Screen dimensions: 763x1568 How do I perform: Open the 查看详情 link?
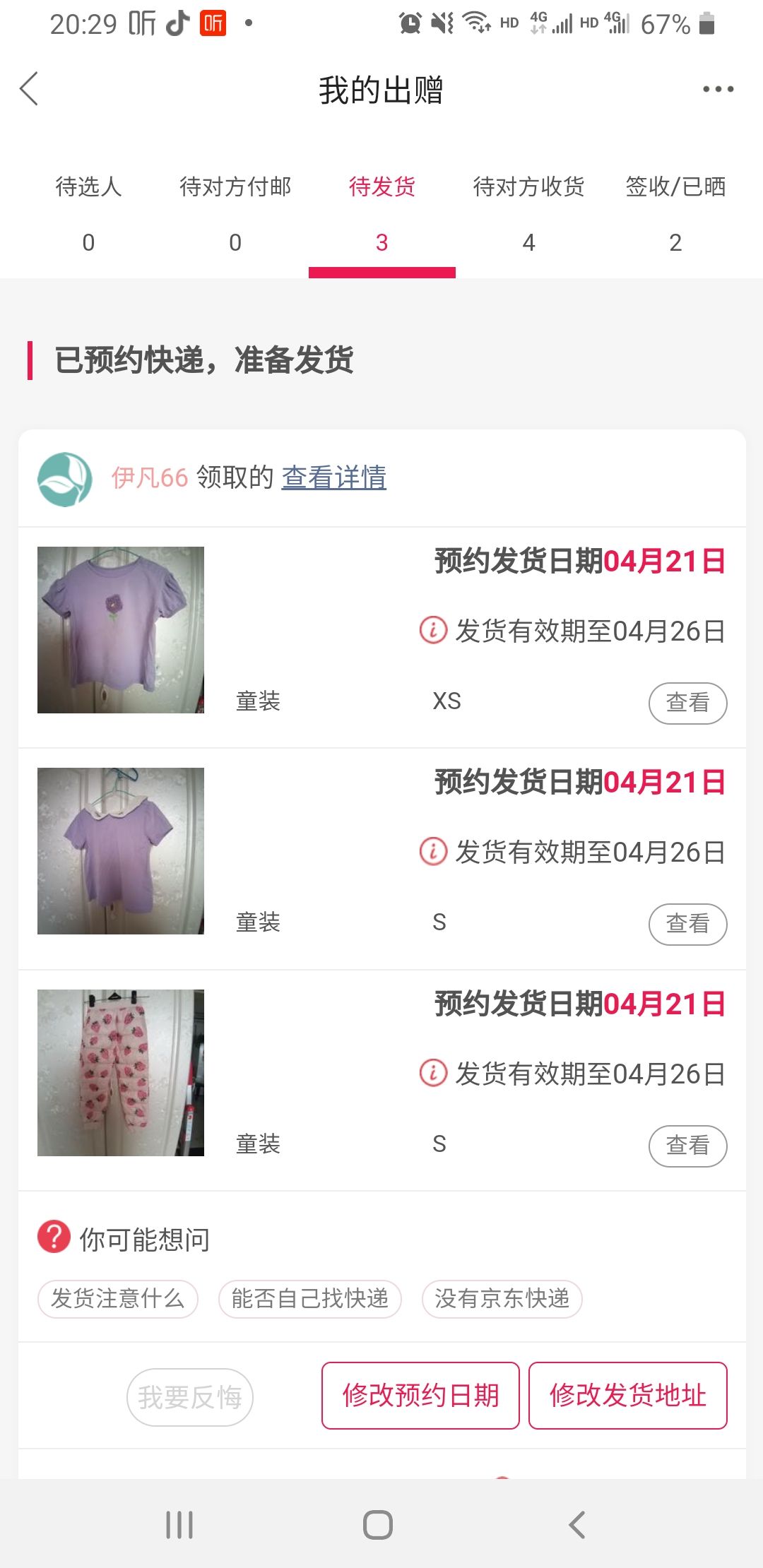[x=334, y=477]
